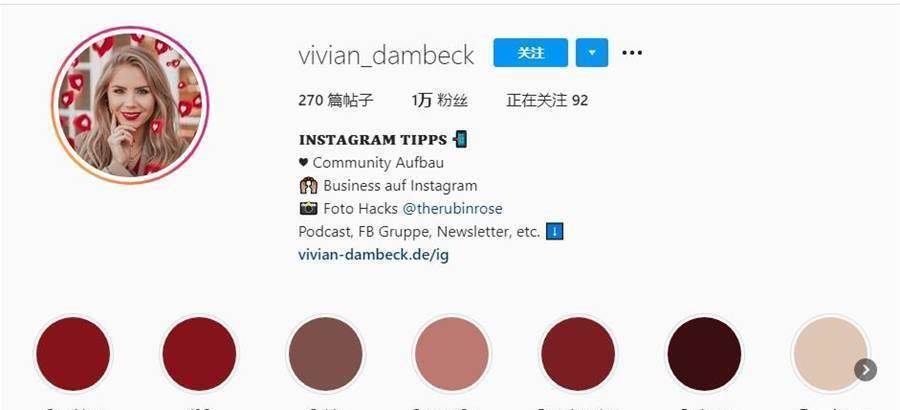Follow vivian_dambeck with the blue 关注 button
This screenshot has width=900, height=410.
pos(530,53)
